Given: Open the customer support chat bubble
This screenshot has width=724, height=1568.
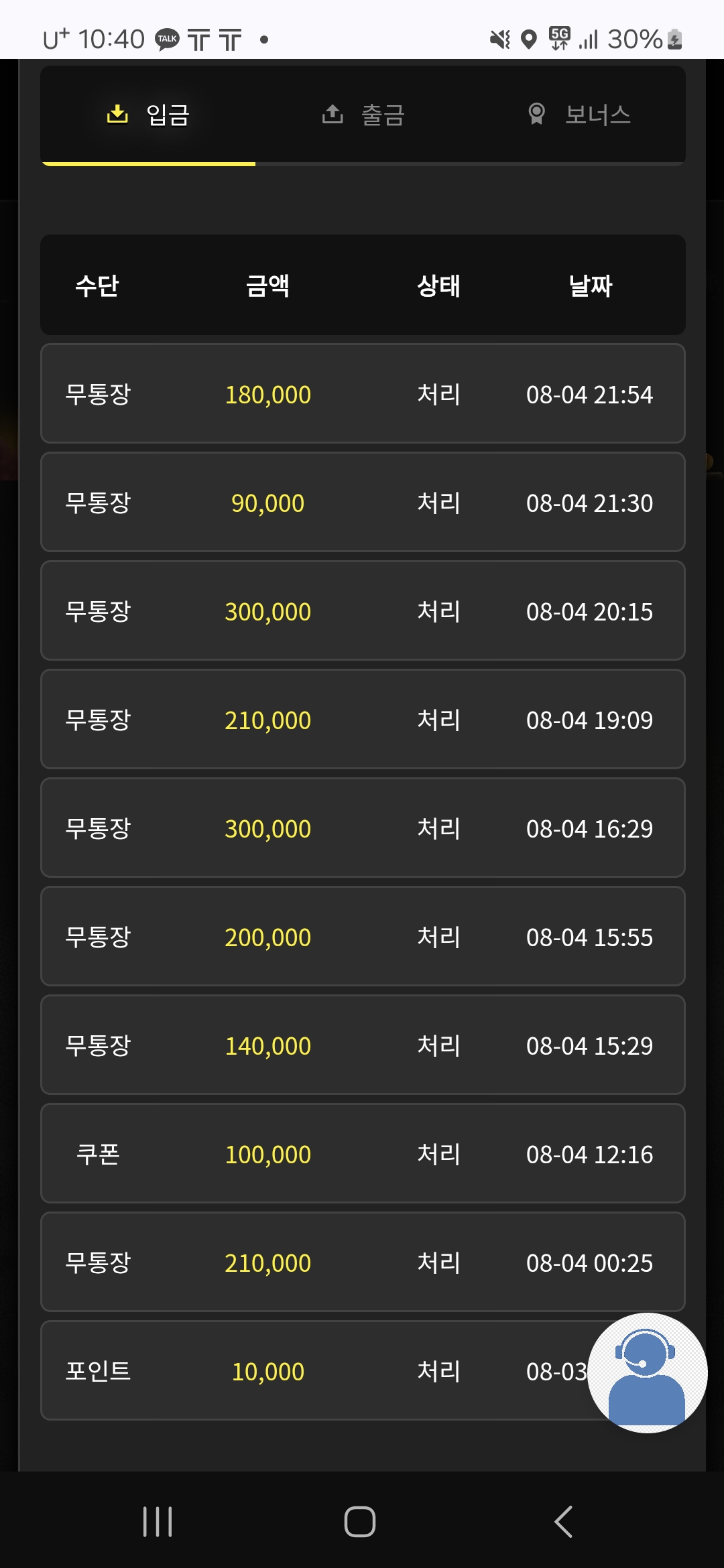Looking at the screenshot, I should (x=647, y=1372).
